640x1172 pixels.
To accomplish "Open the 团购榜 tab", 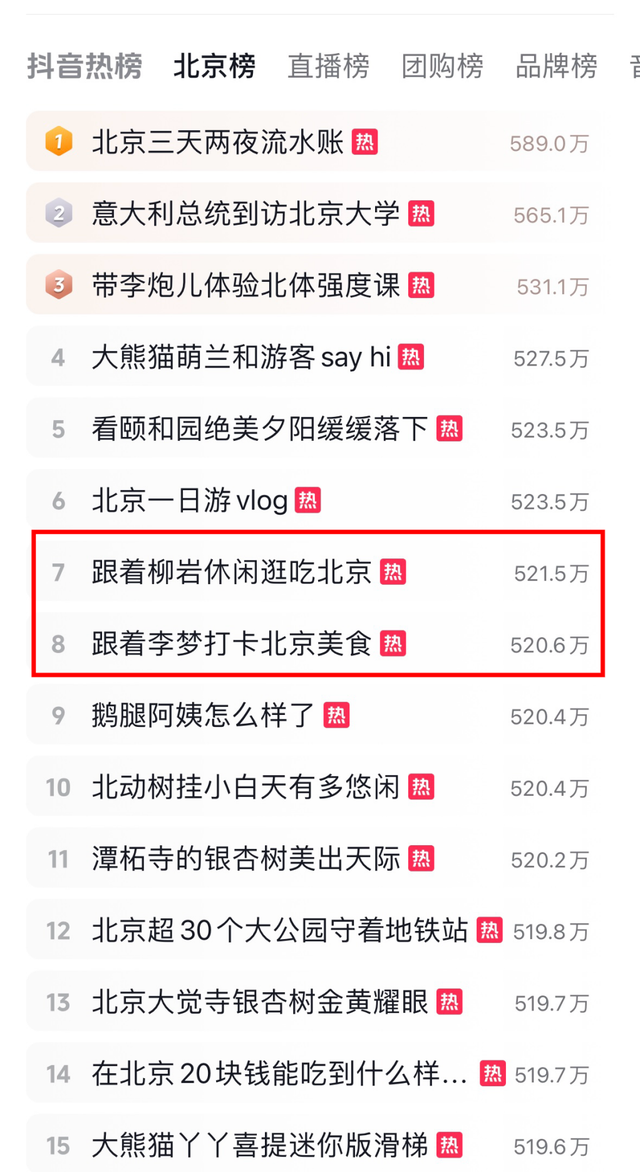I will click(442, 66).
